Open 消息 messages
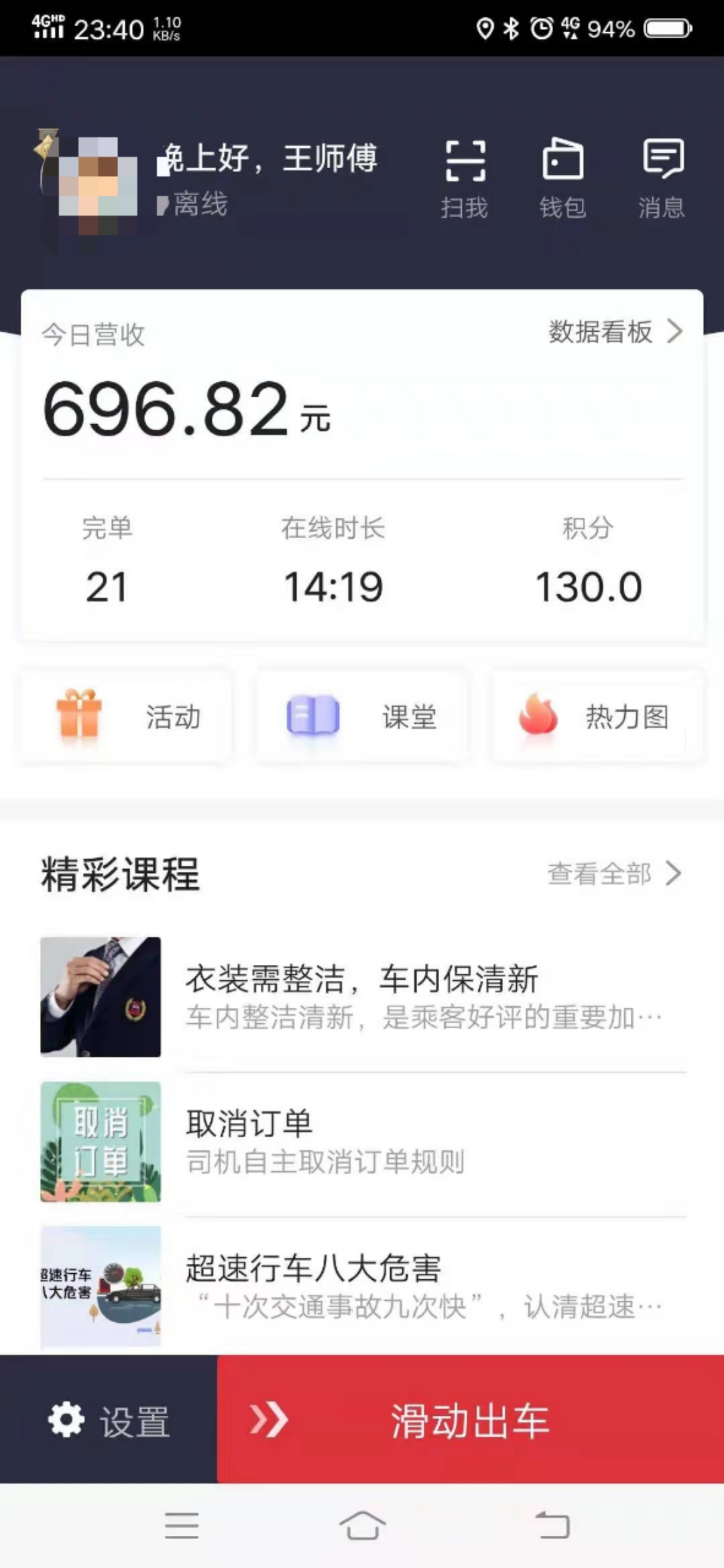 662,178
